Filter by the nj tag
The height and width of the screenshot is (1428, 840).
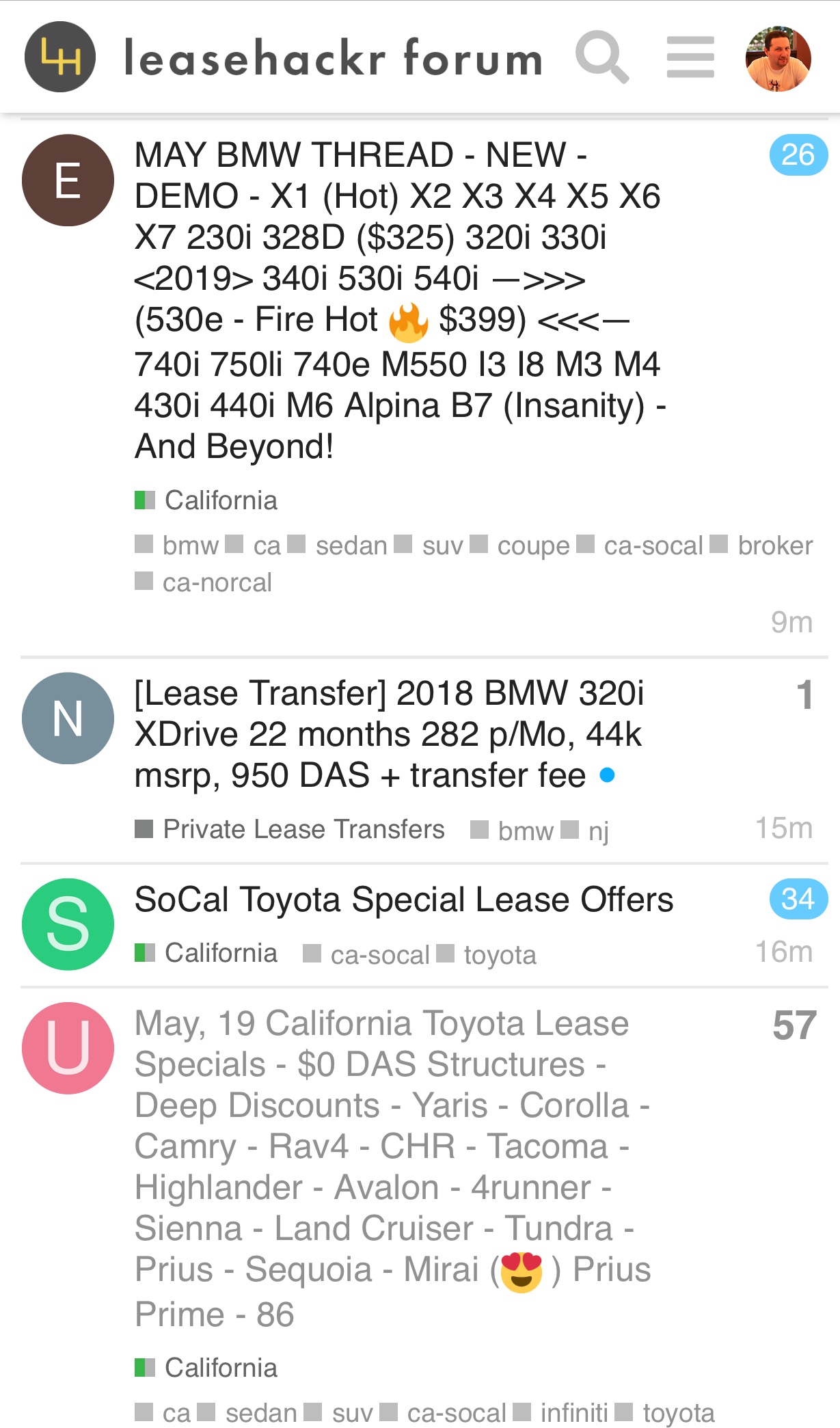(597, 831)
